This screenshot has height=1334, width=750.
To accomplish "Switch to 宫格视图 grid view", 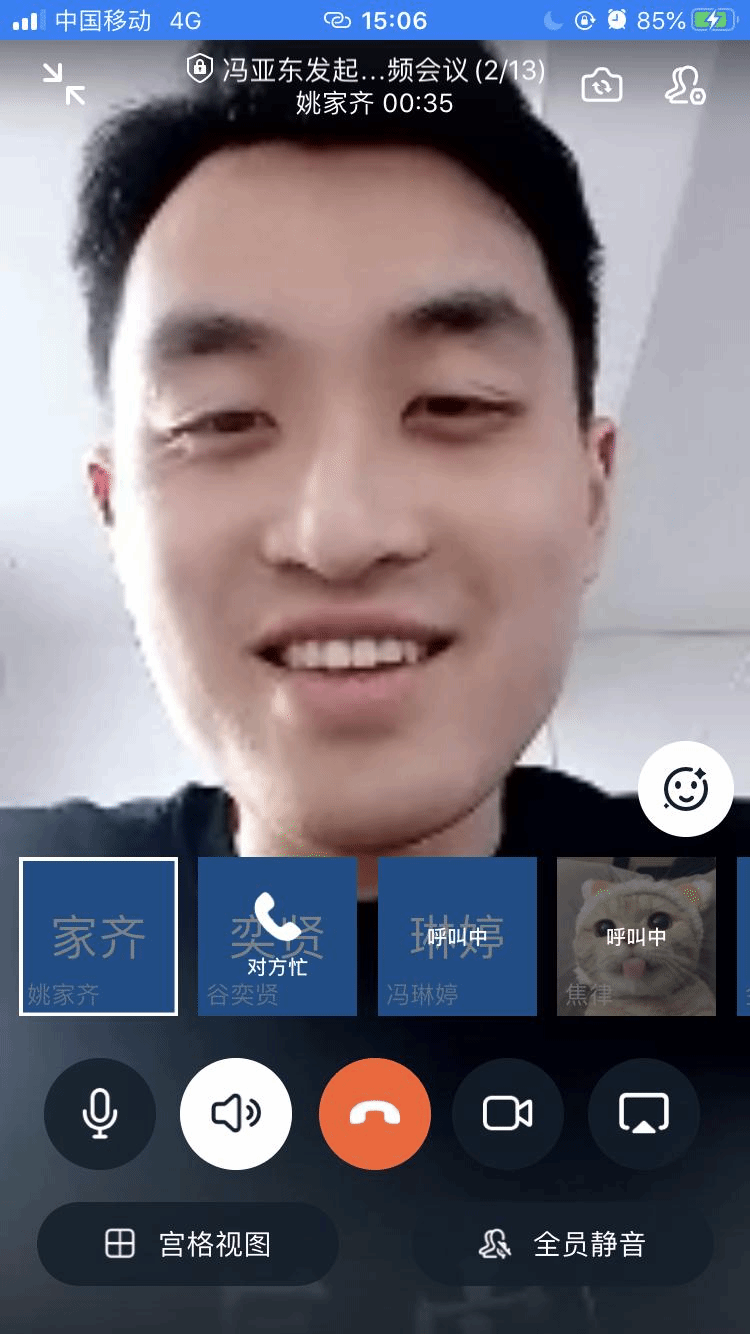I will coord(188,1244).
